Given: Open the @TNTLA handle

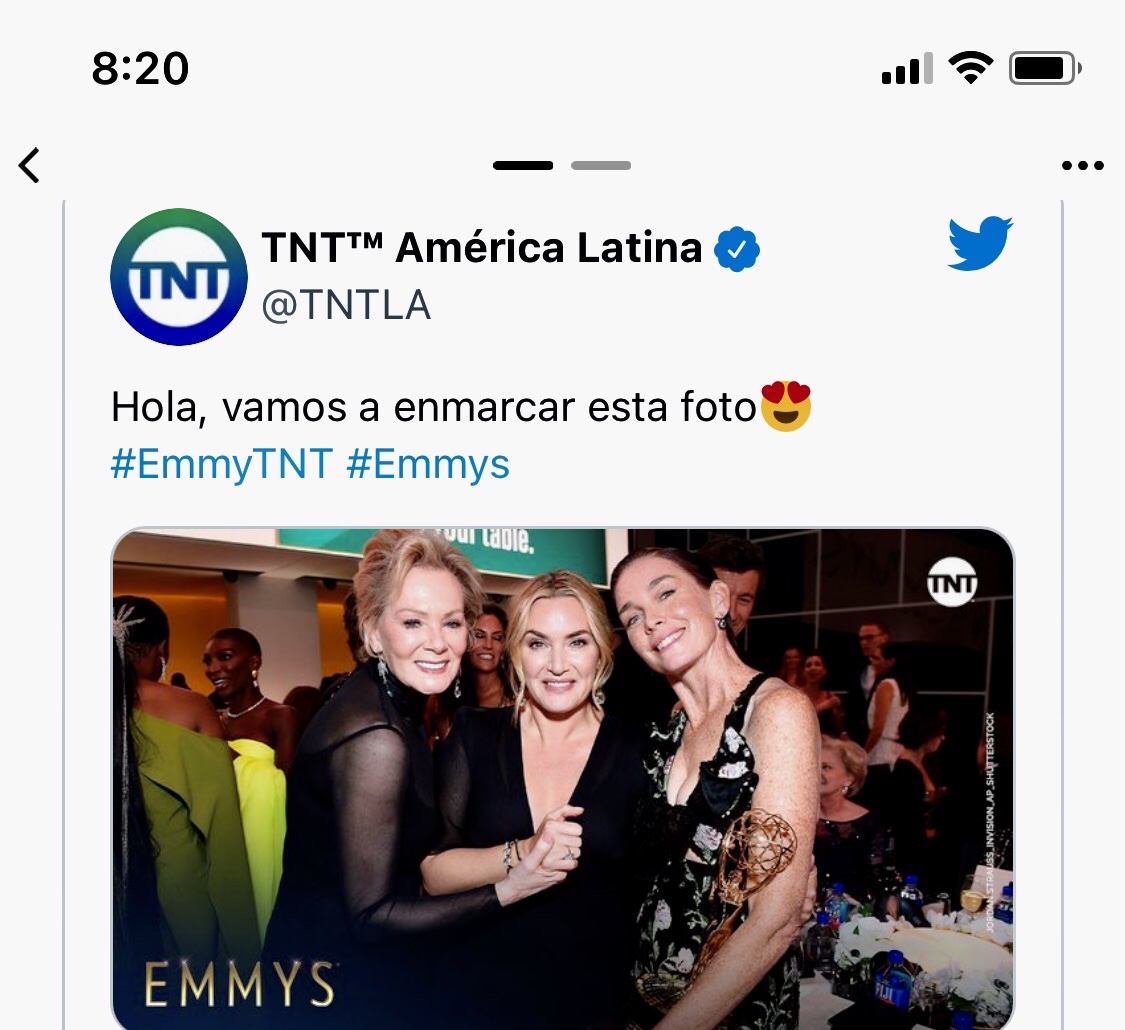Looking at the screenshot, I should (x=346, y=306).
